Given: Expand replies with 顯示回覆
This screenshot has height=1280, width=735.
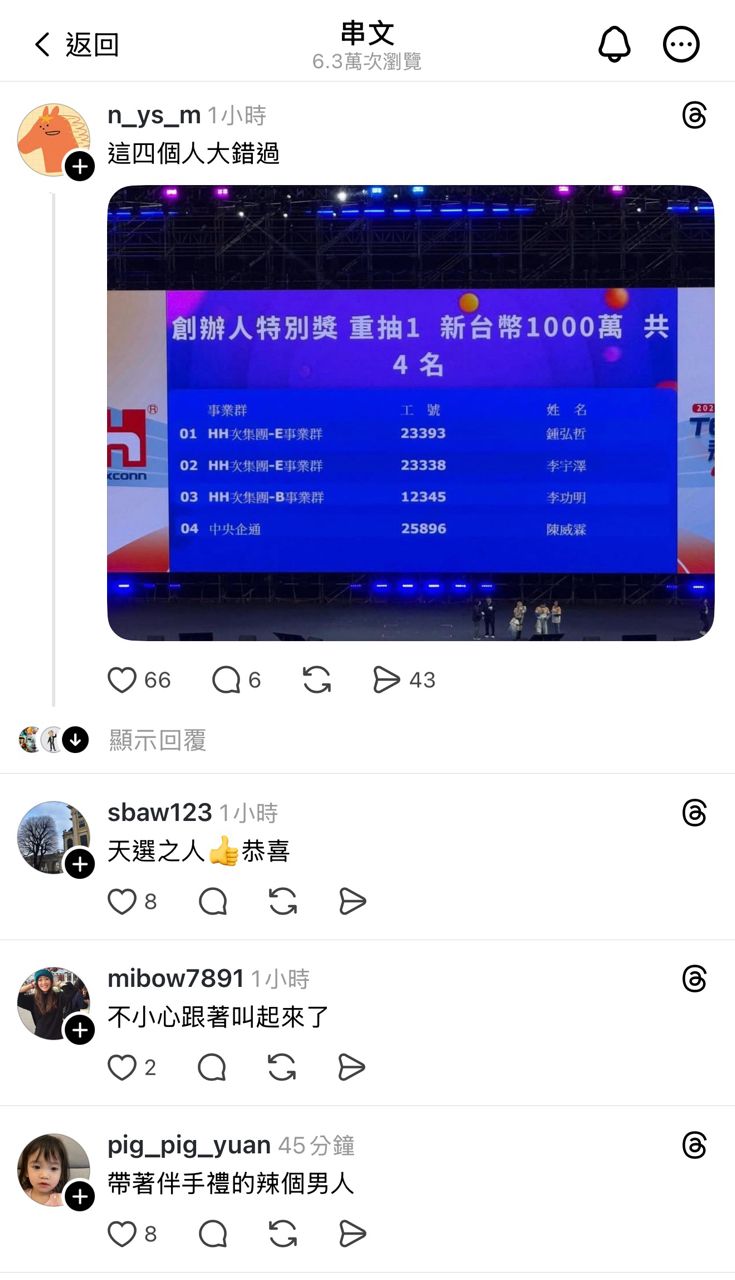Looking at the screenshot, I should coord(157,740).
